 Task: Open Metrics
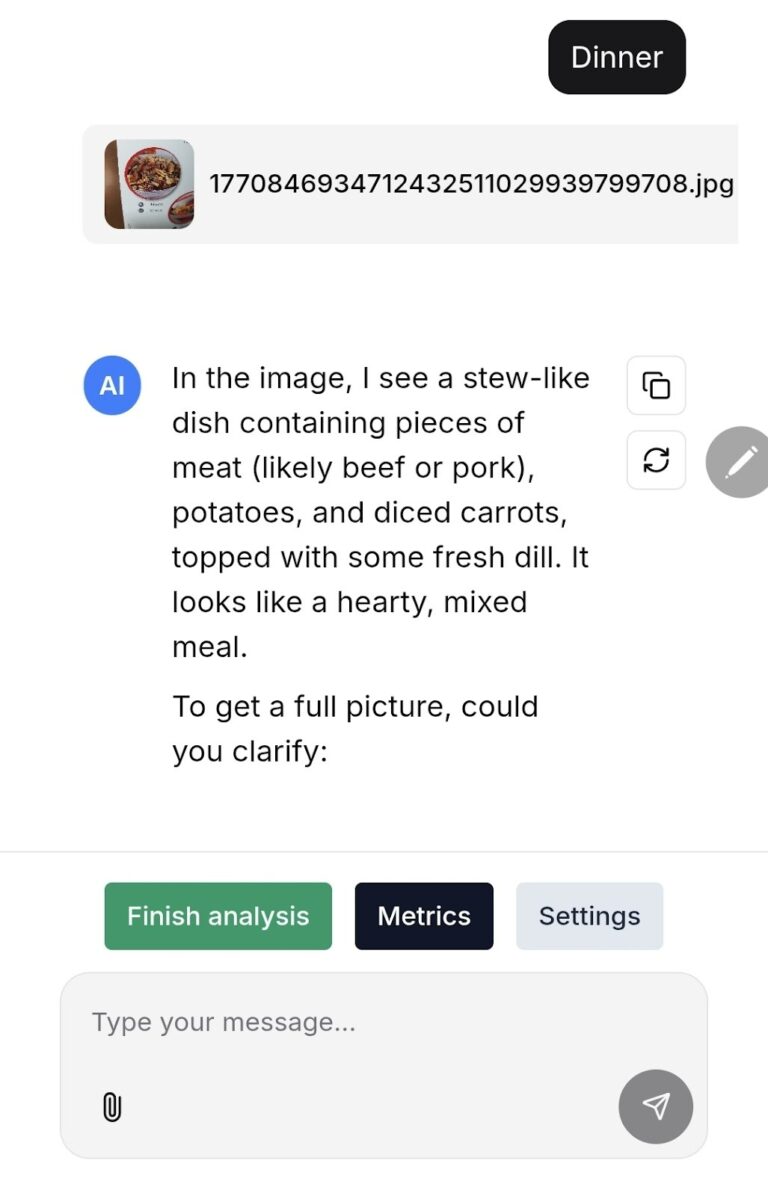[x=424, y=916]
